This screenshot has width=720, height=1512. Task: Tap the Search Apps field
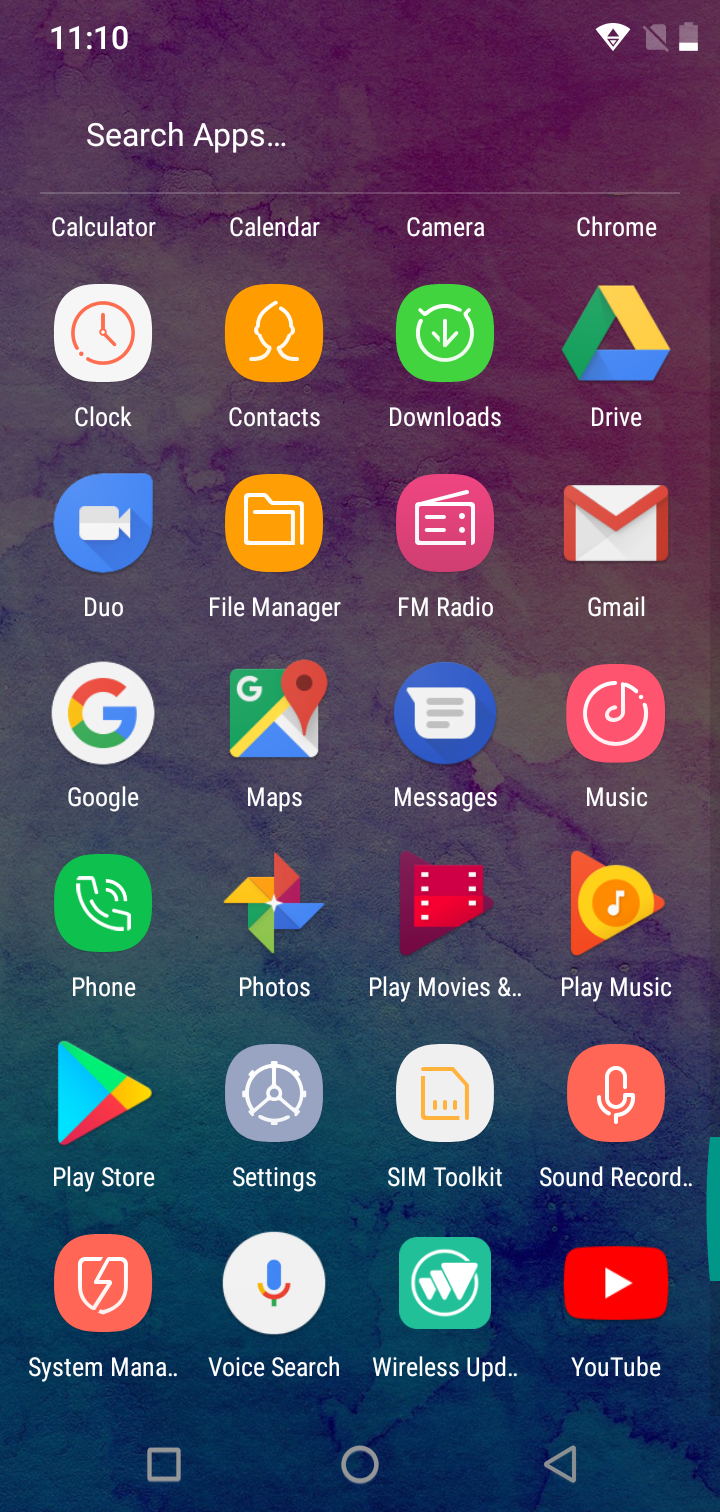tap(360, 135)
